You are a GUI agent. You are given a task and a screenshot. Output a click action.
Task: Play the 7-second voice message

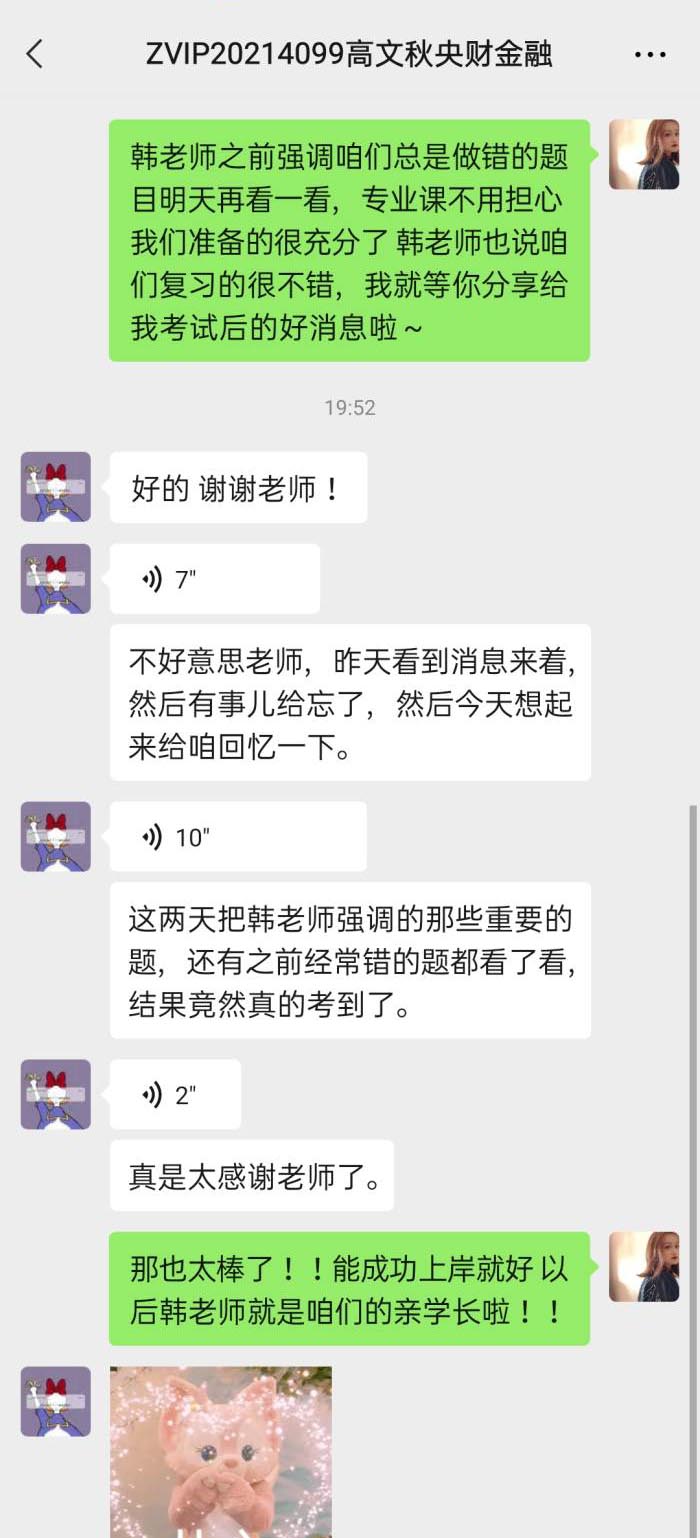214,579
